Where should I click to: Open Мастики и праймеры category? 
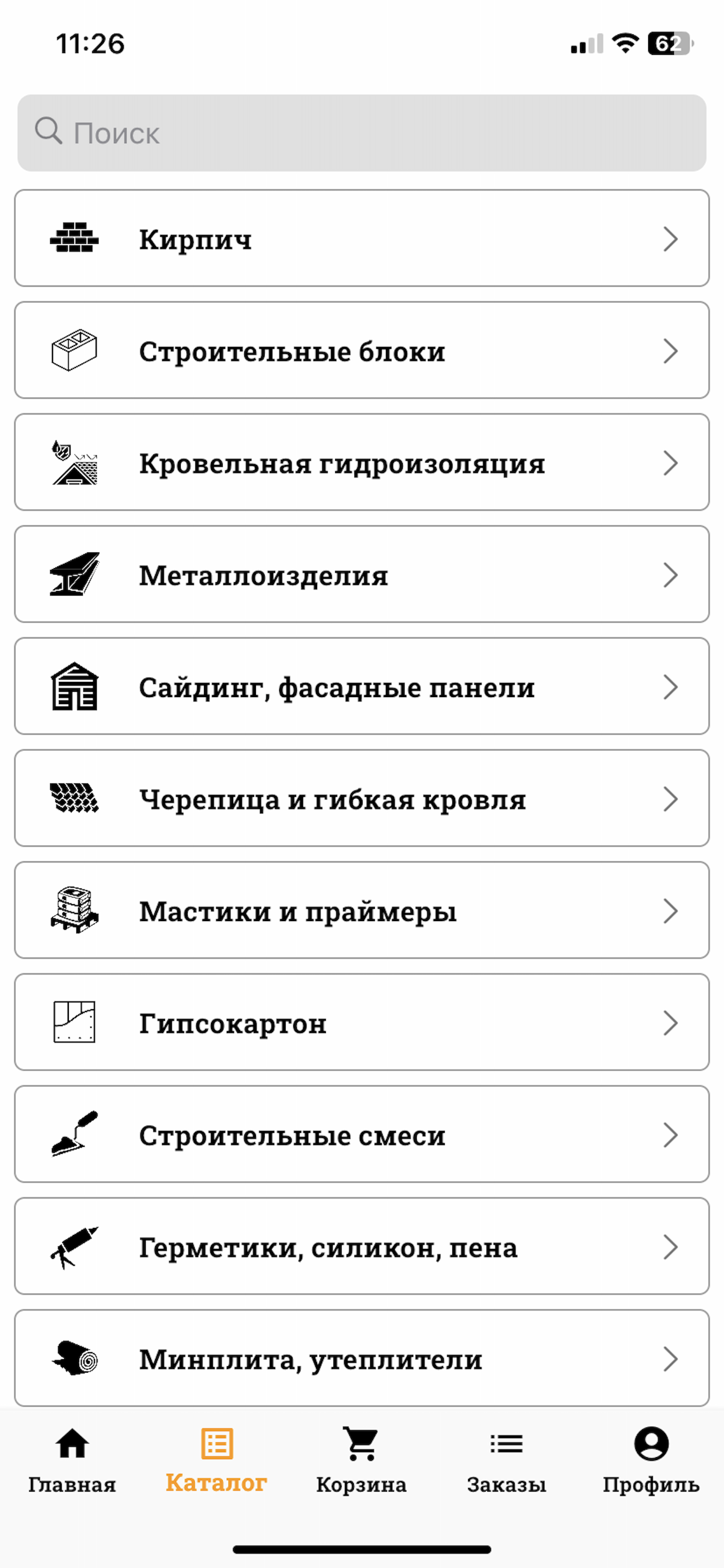(361, 910)
